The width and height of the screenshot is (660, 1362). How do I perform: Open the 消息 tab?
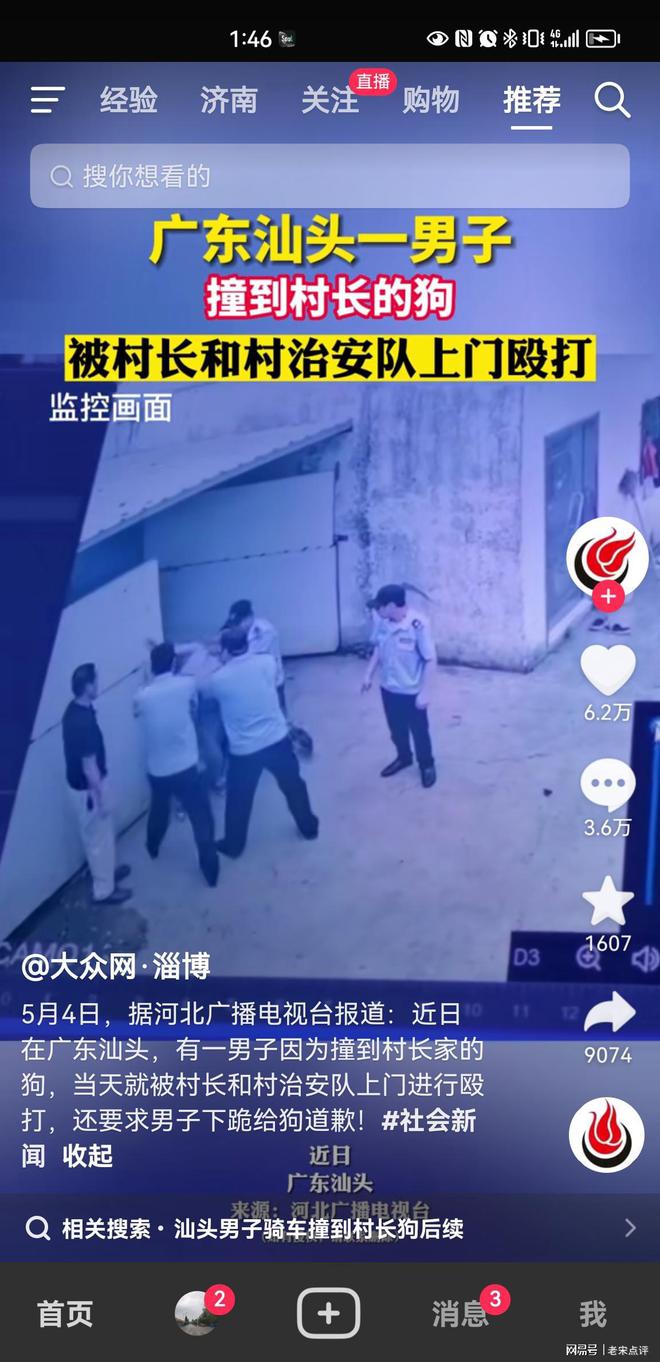point(460,1313)
